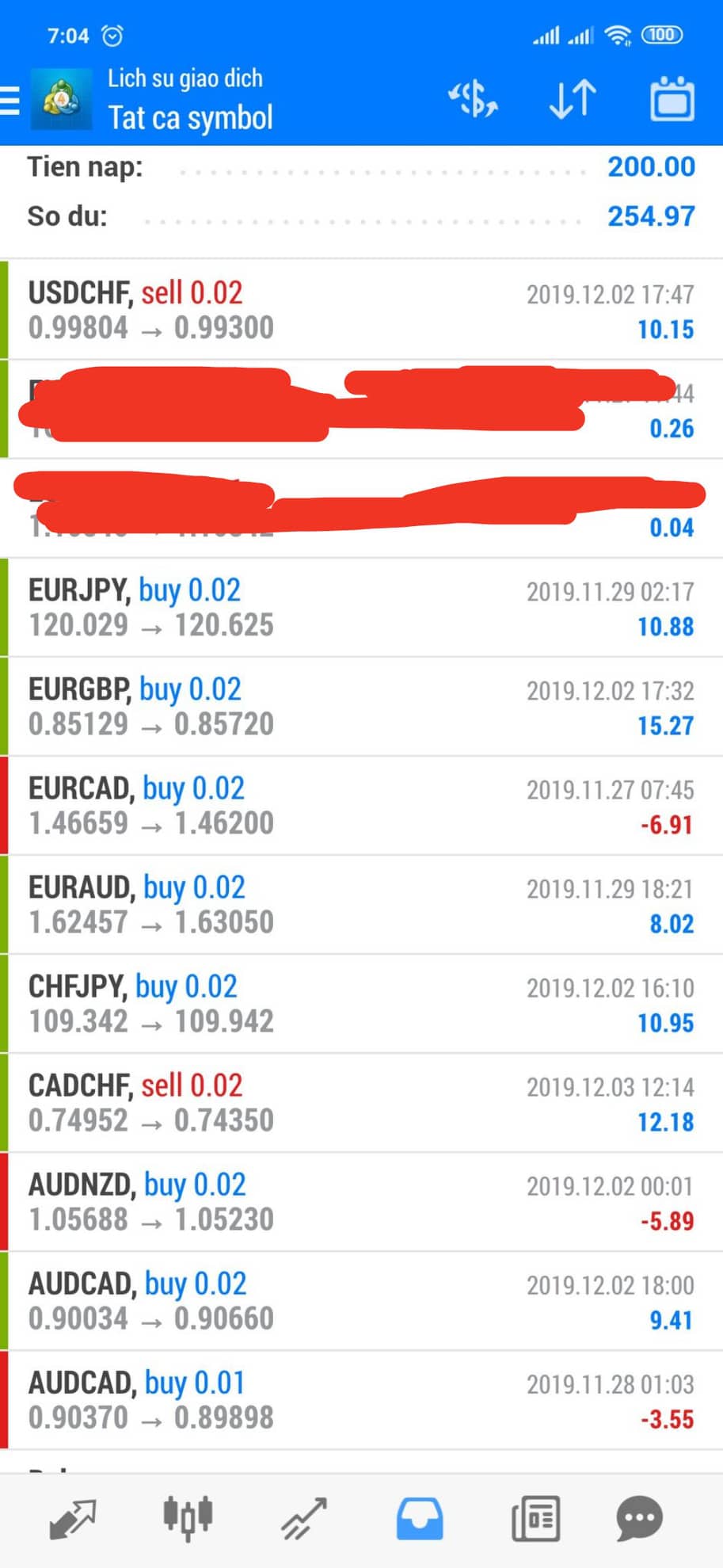Switch to the candlestick Chart tab
723x1568 pixels.
(x=188, y=1518)
